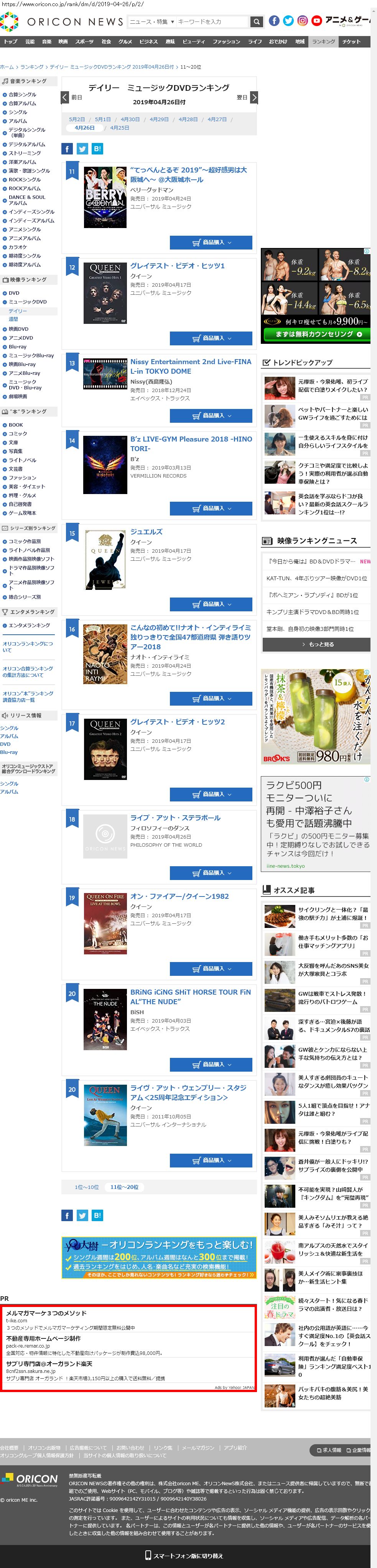Tap the magnifier search button
Viewport: 377px width, 1568px height.
pyautogui.click(x=257, y=22)
